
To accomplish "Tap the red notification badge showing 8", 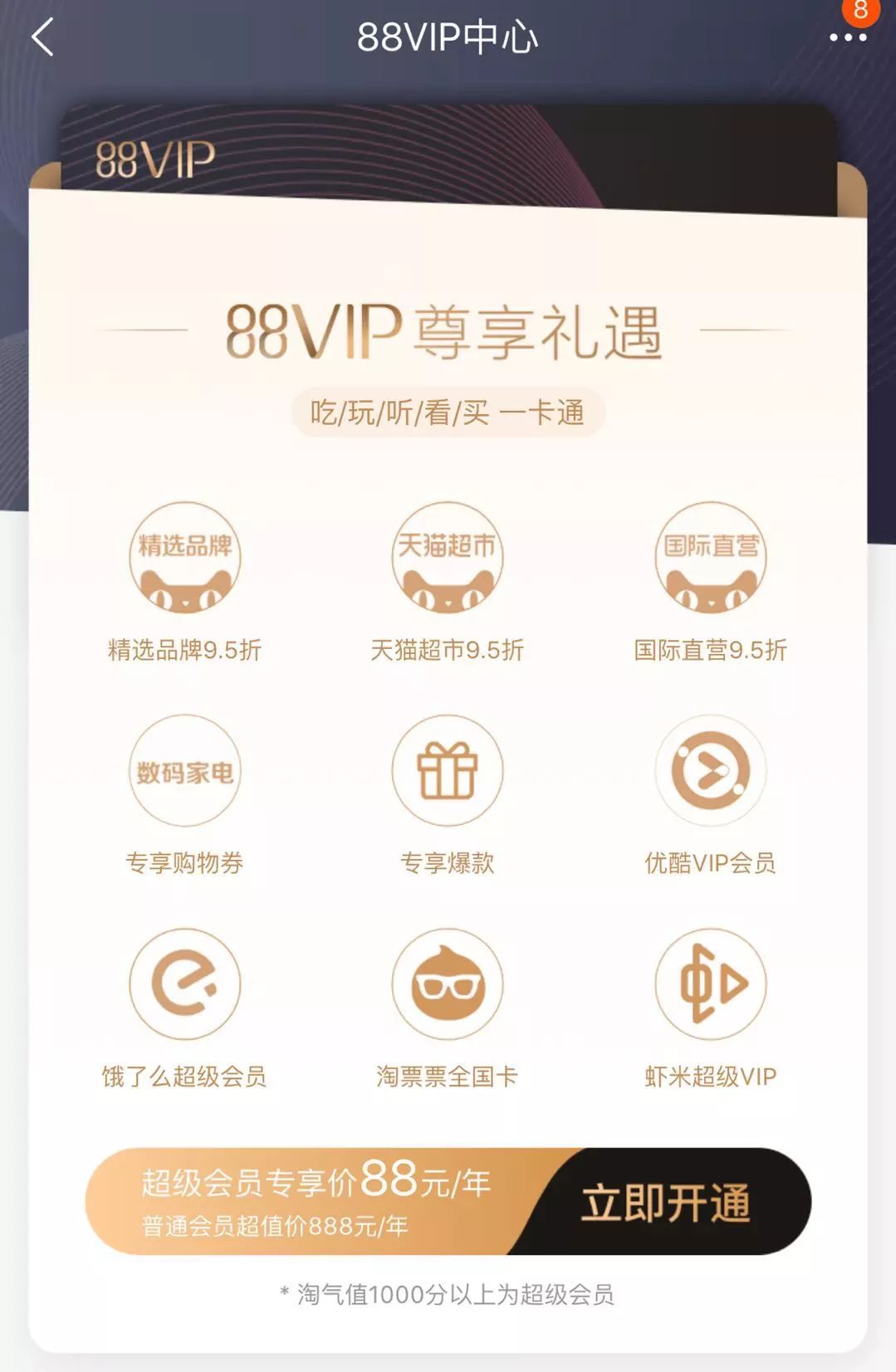I will 859,12.
